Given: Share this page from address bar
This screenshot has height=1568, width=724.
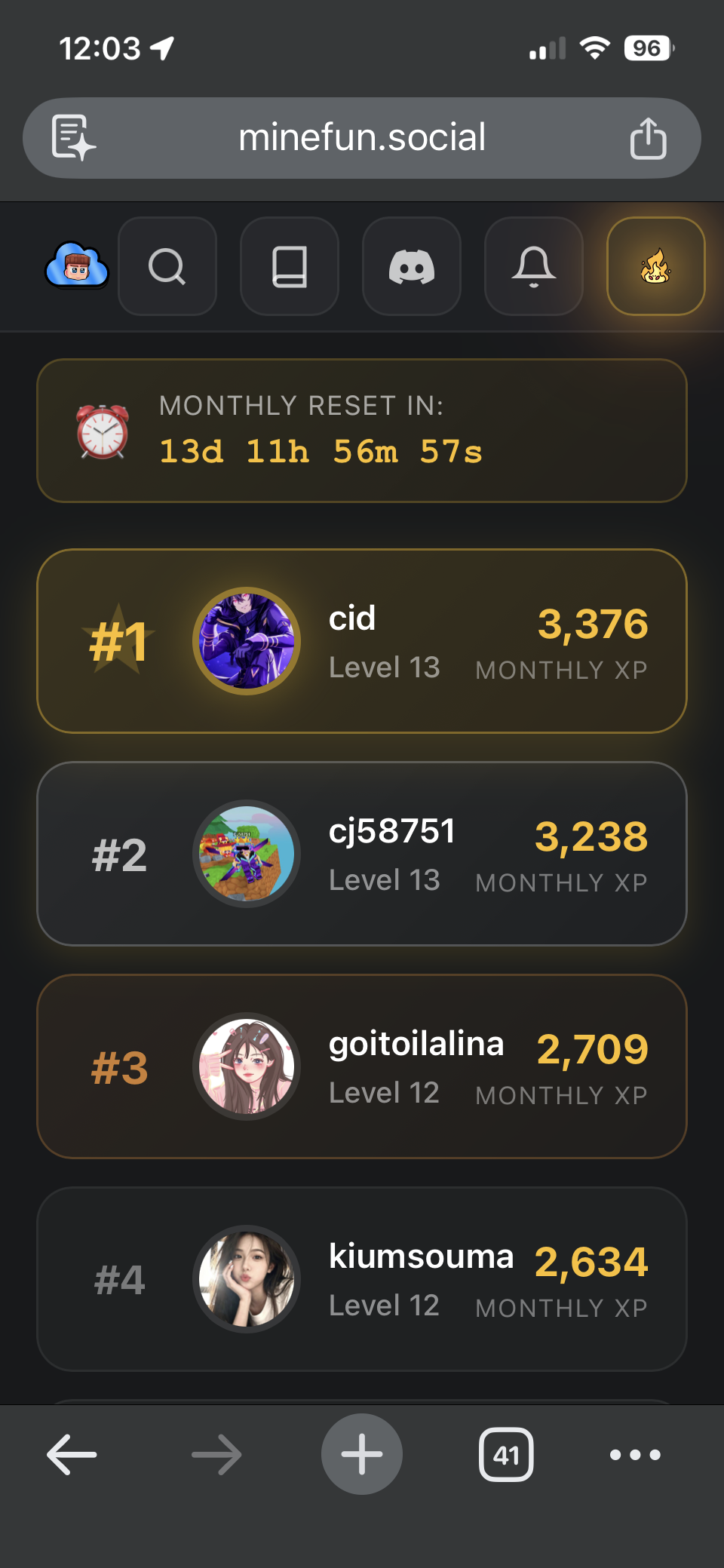Looking at the screenshot, I should (648, 139).
